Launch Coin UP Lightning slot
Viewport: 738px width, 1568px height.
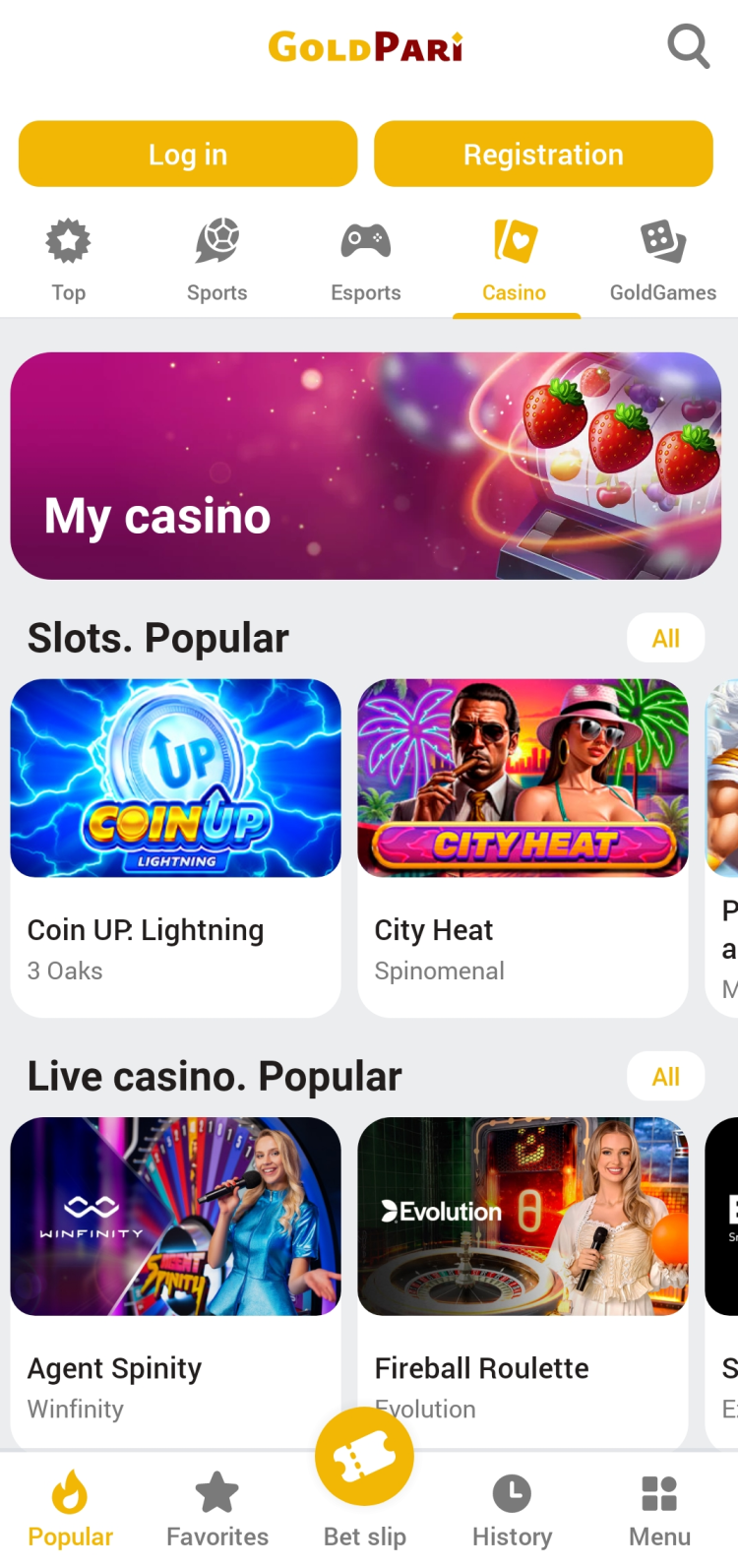[176, 847]
